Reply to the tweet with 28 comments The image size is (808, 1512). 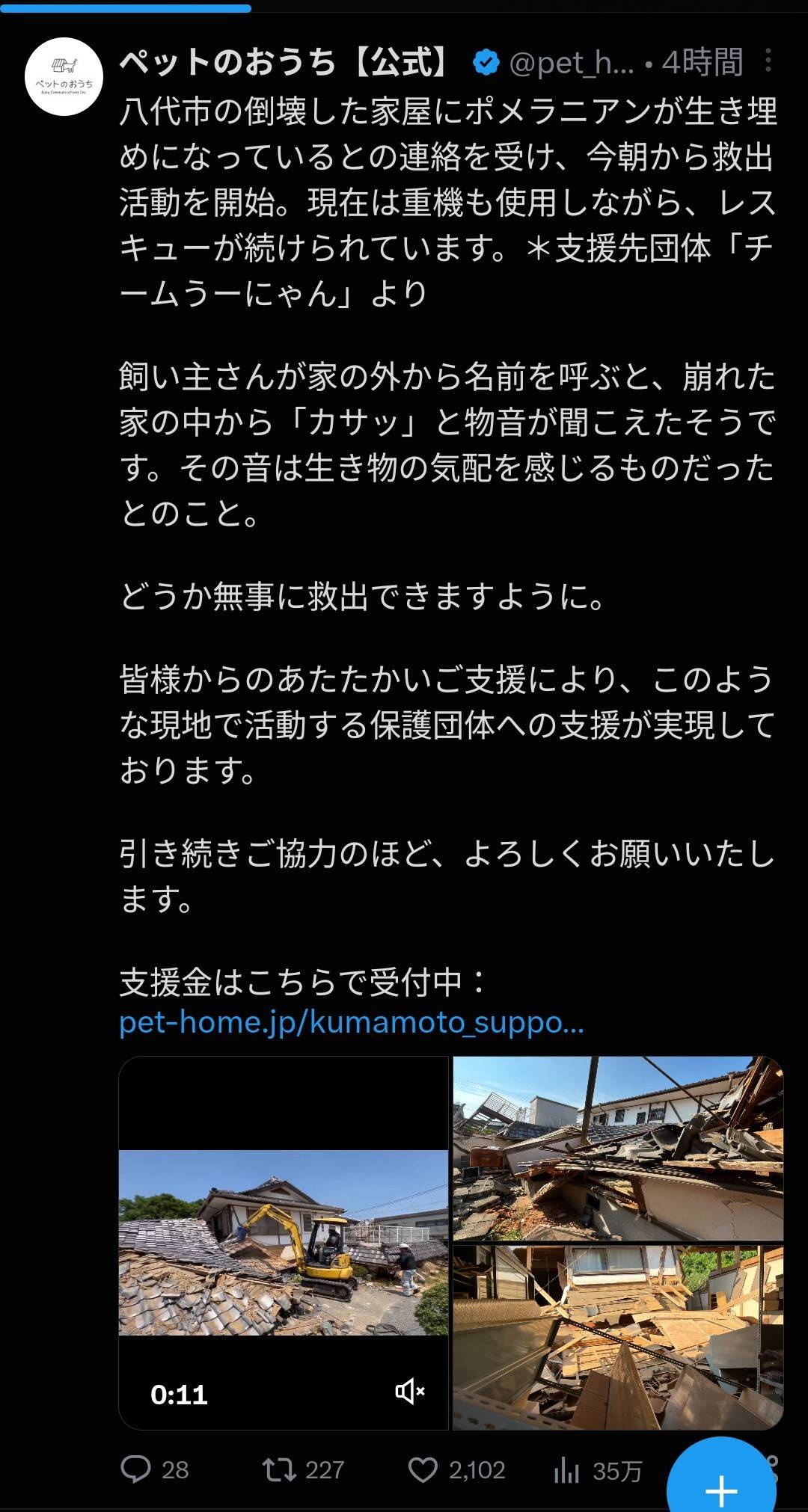(x=155, y=1469)
